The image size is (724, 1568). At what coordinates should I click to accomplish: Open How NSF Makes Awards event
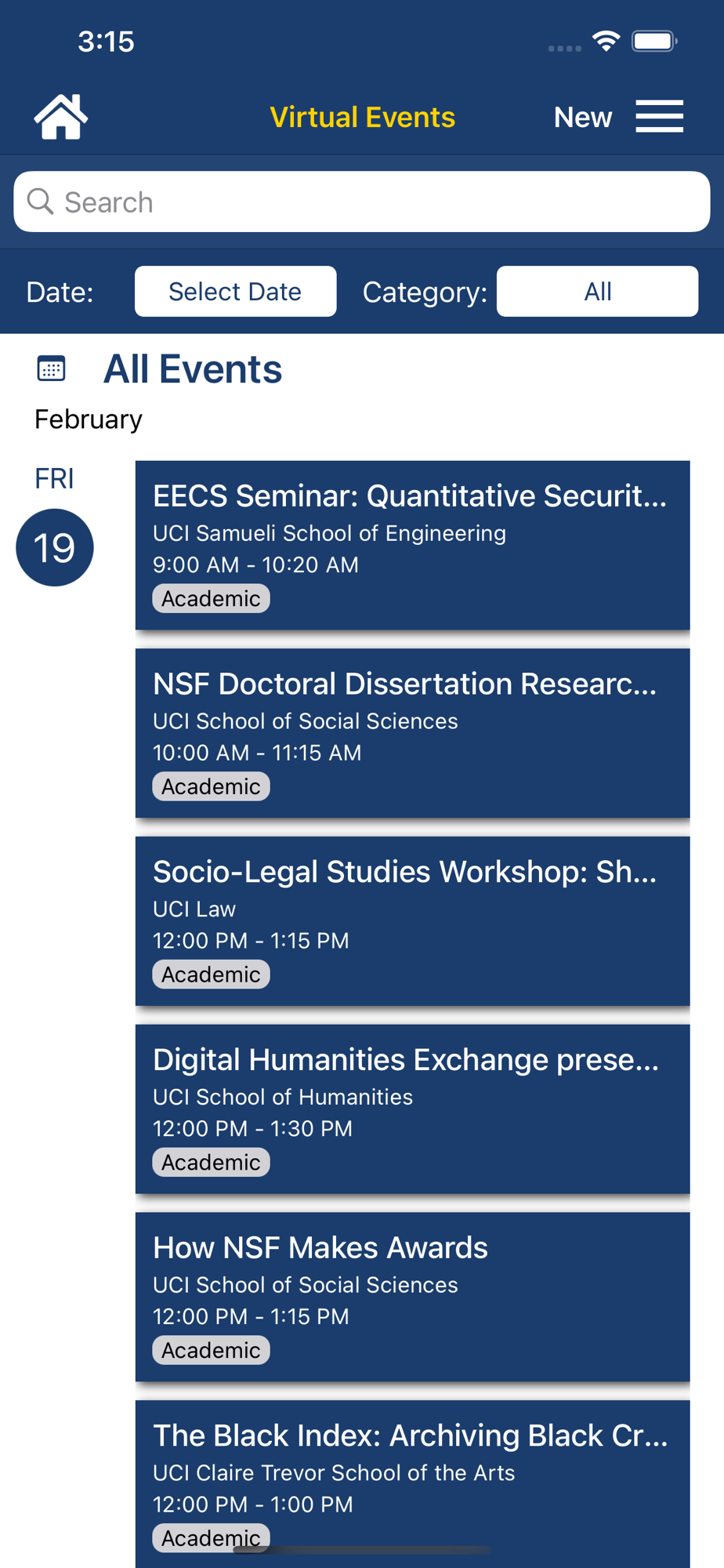pyautogui.click(x=412, y=1297)
